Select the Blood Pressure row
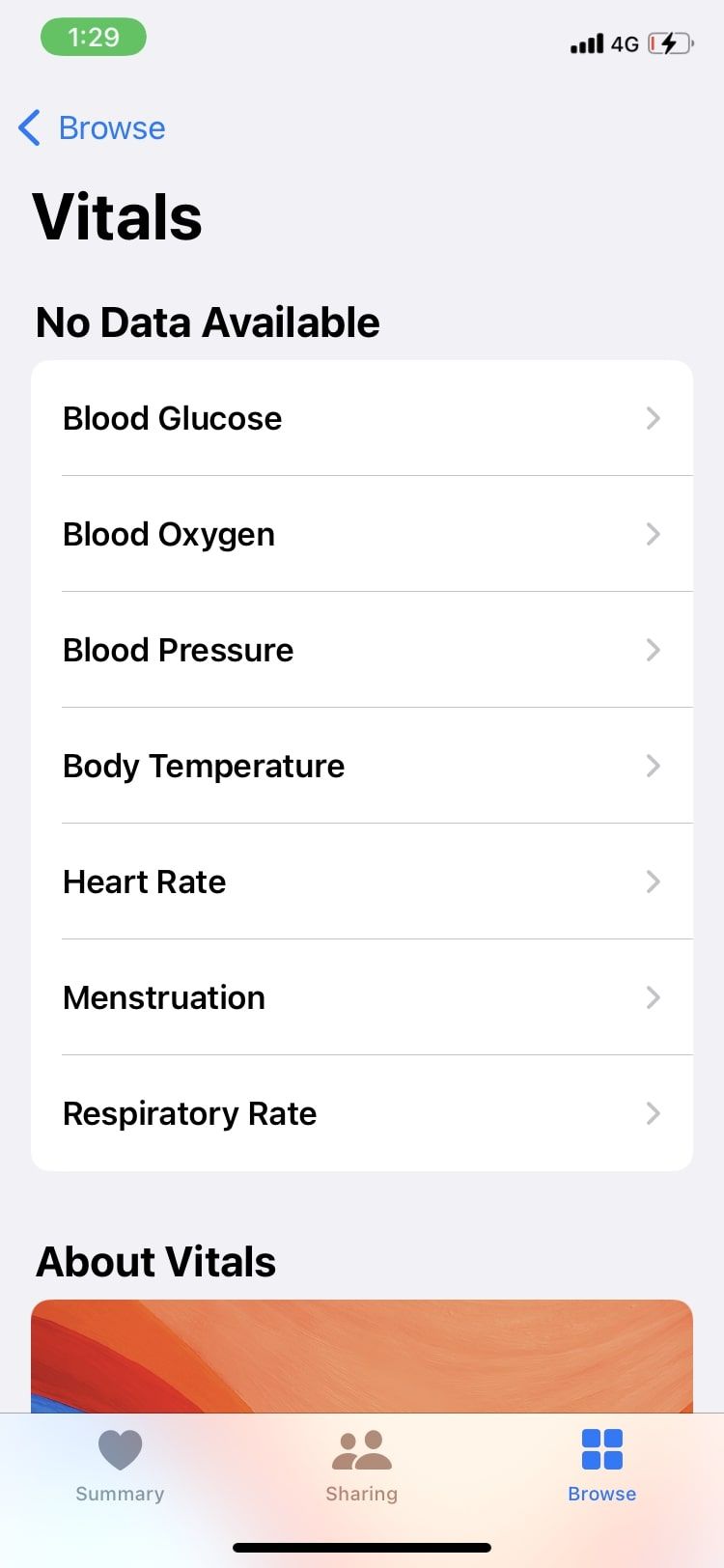Viewport: 724px width, 1568px height. 362,650
